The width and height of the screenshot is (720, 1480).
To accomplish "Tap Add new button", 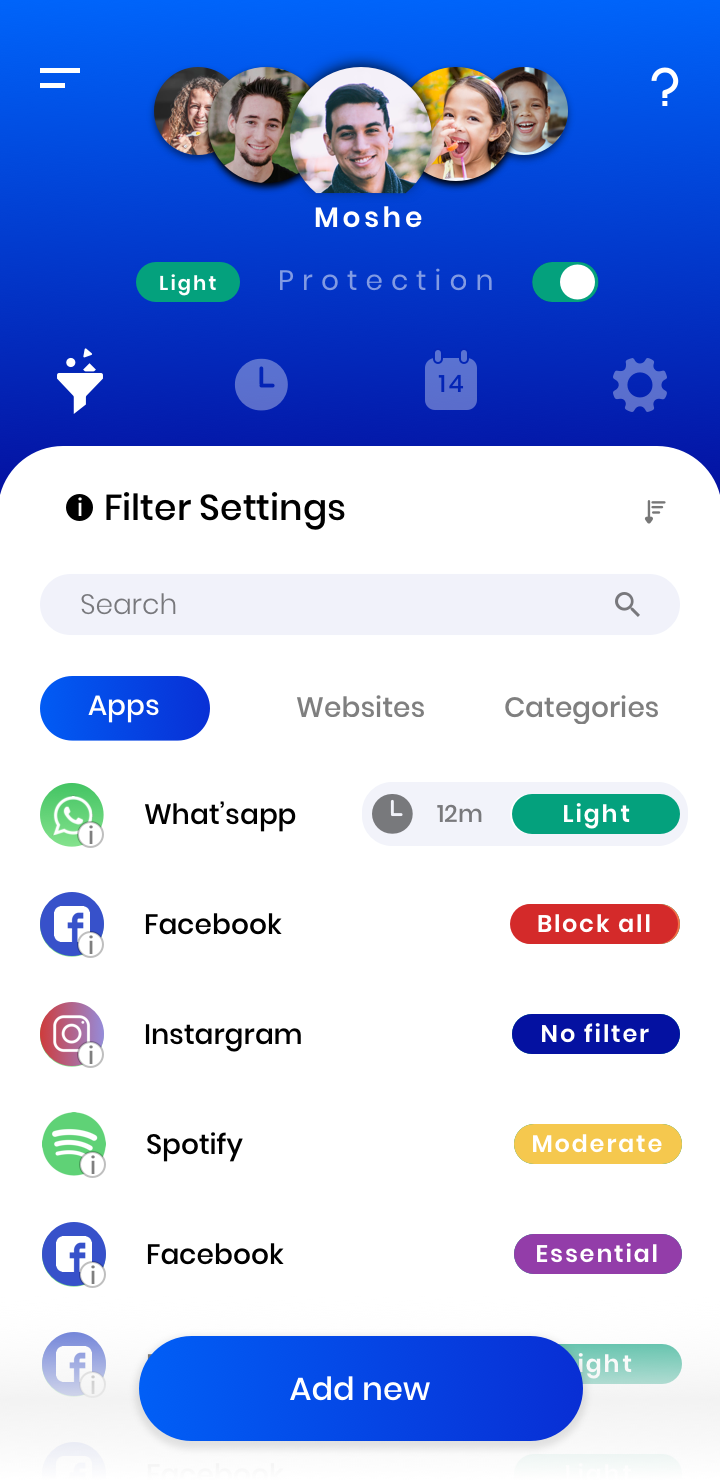I will coord(360,1388).
